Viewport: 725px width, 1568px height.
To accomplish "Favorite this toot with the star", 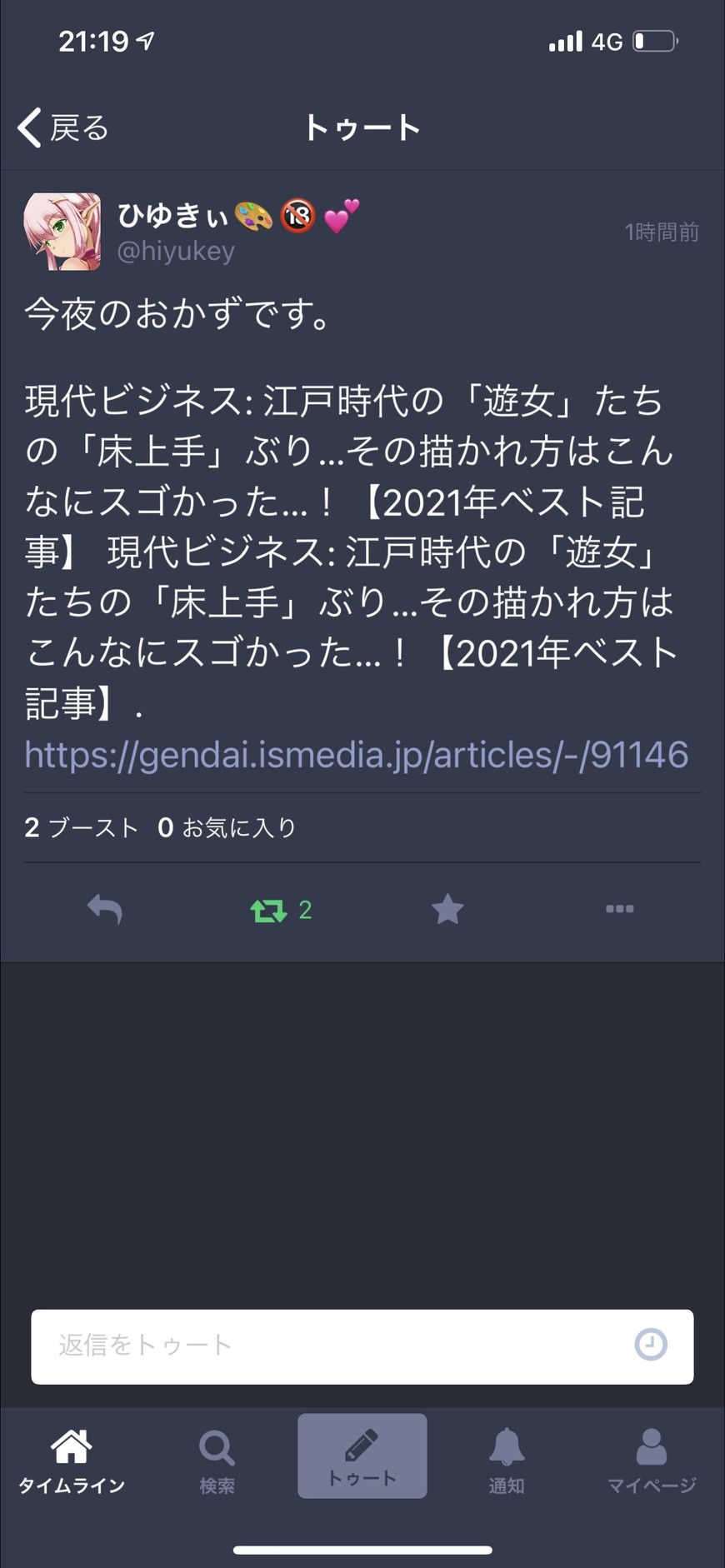I will 447,909.
